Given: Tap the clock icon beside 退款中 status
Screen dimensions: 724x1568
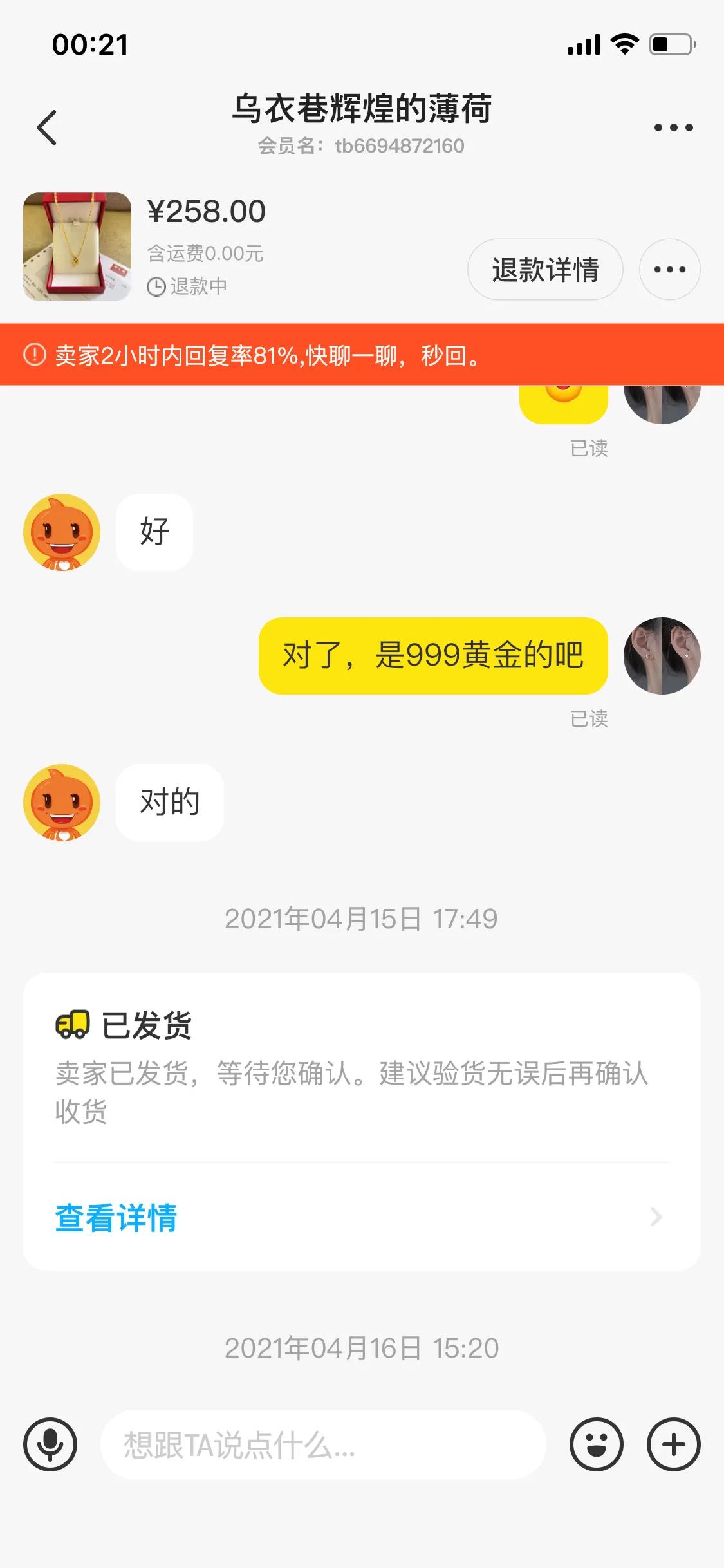Looking at the screenshot, I should (156, 287).
